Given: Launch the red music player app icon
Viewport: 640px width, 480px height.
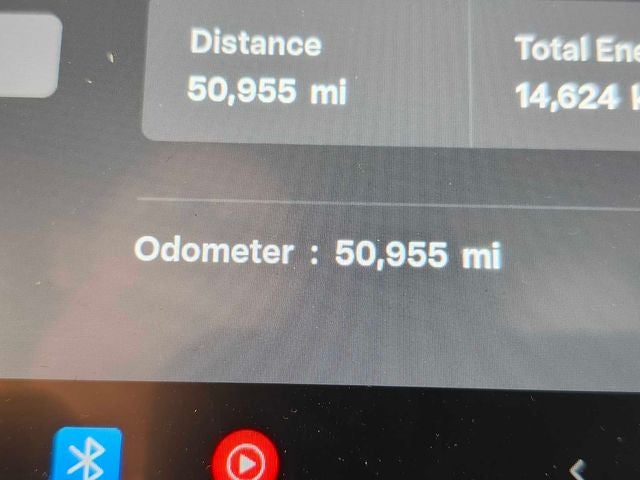Looking at the screenshot, I should (x=245, y=461).
